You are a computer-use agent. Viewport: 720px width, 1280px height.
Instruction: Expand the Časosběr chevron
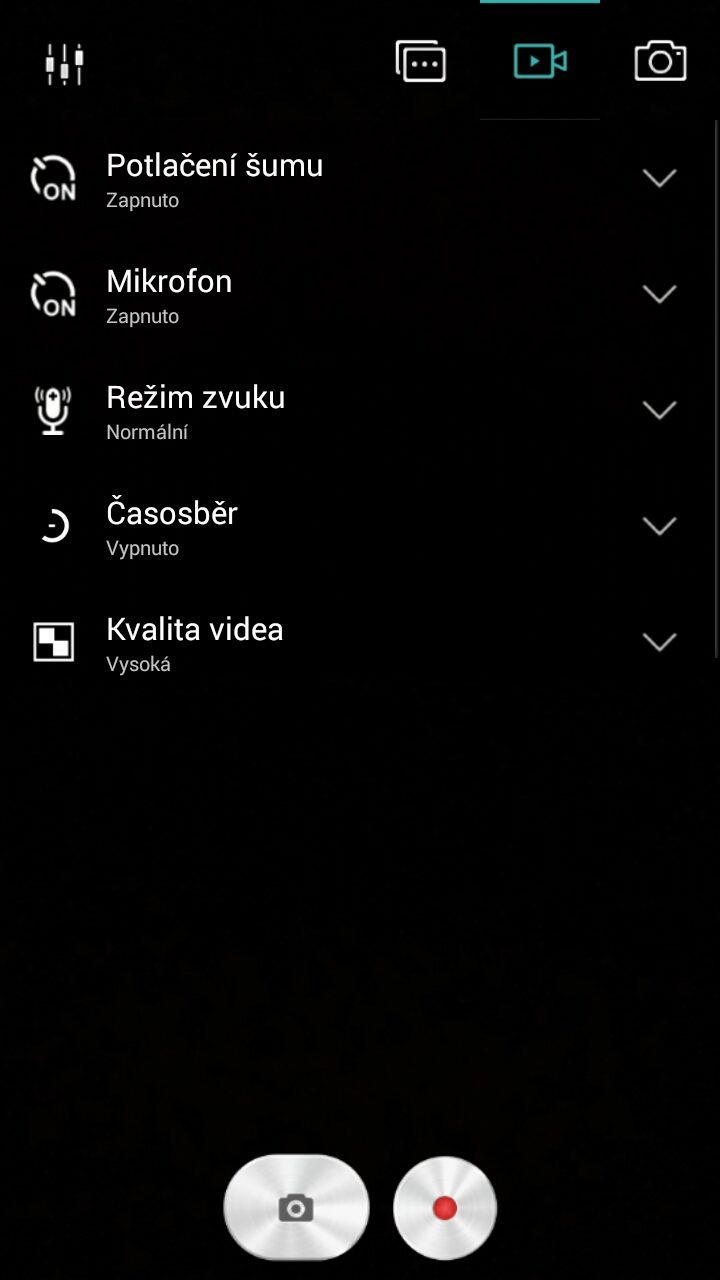659,526
